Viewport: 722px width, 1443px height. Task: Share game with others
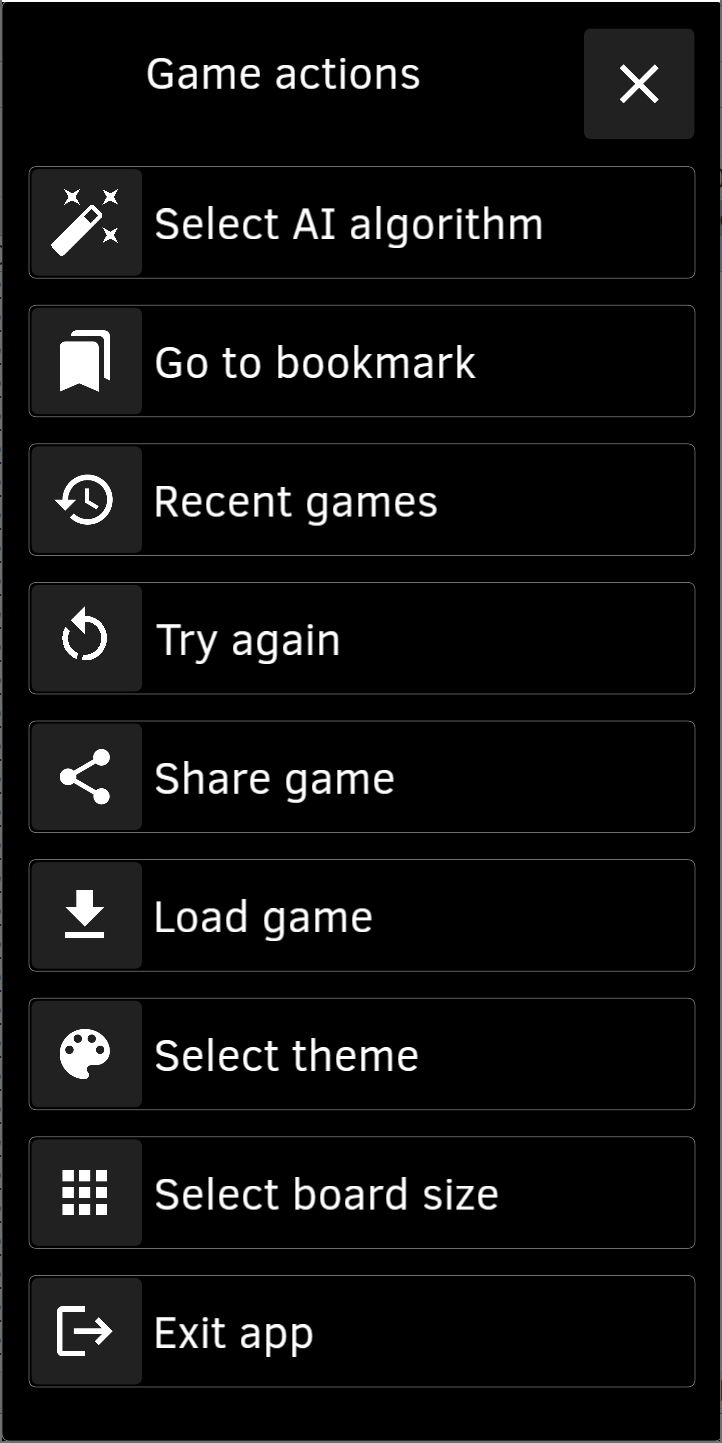click(361, 777)
